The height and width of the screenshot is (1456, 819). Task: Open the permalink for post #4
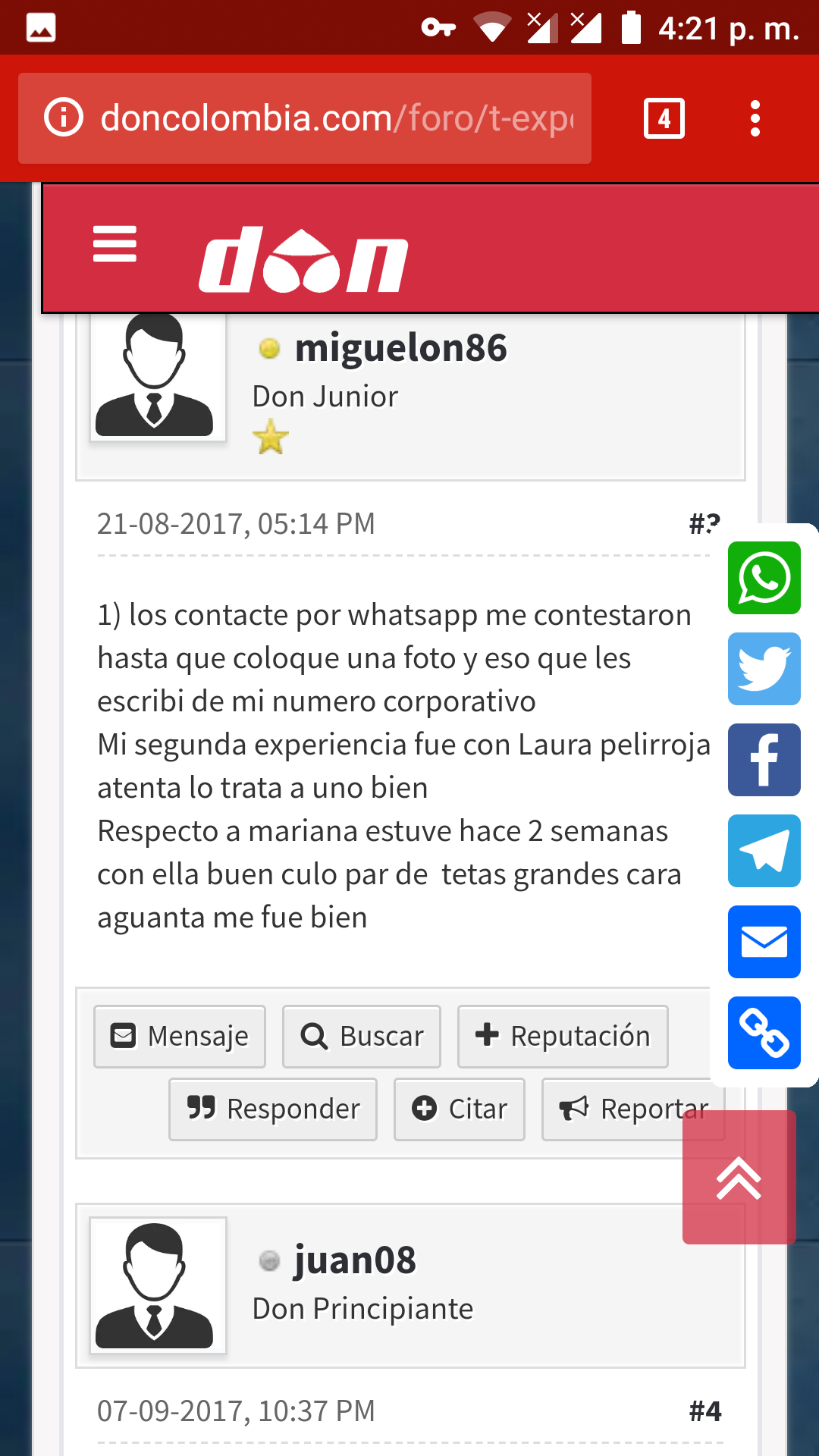(x=704, y=1411)
